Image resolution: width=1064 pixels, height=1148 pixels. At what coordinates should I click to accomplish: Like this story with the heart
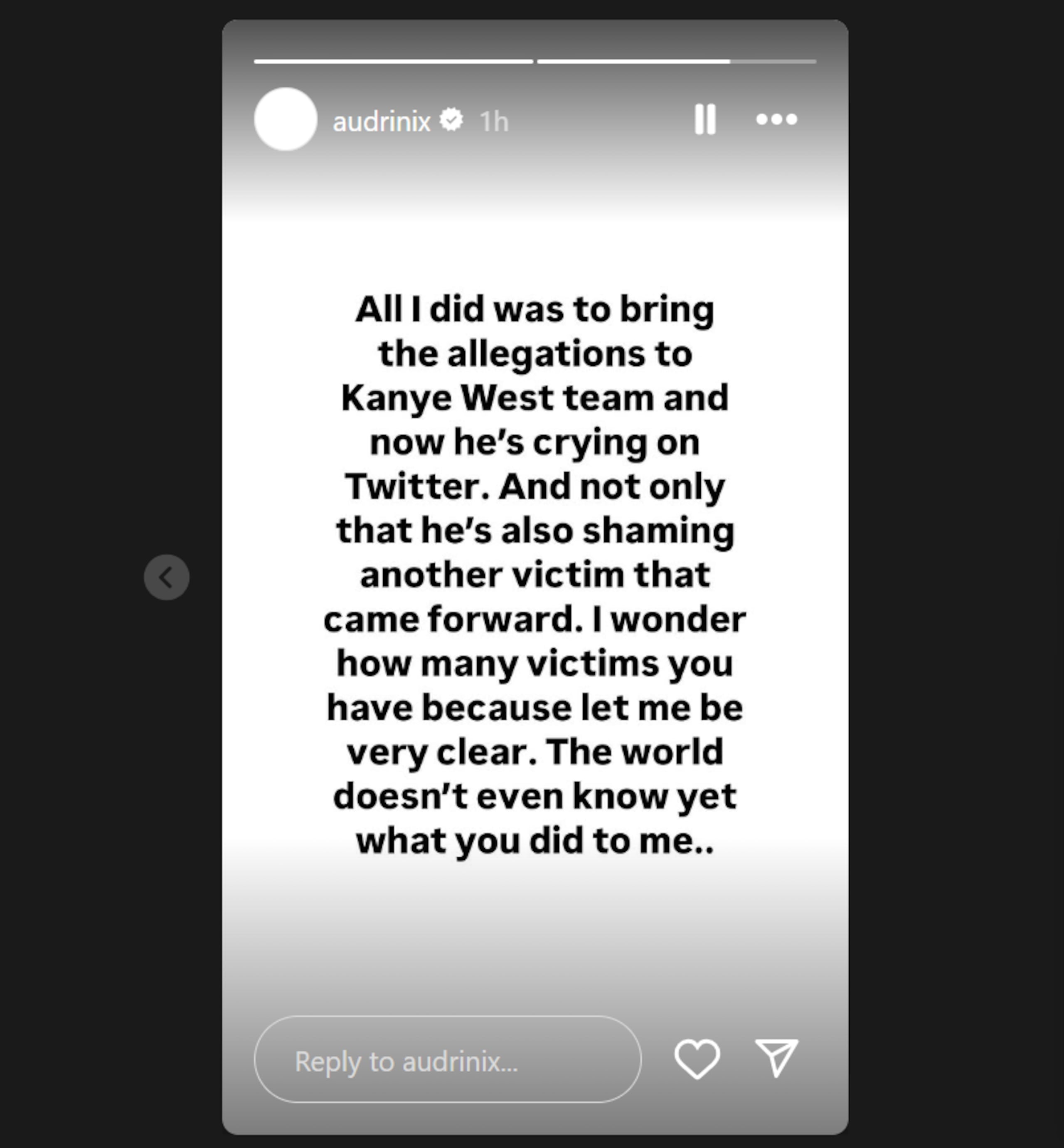coord(697,1059)
